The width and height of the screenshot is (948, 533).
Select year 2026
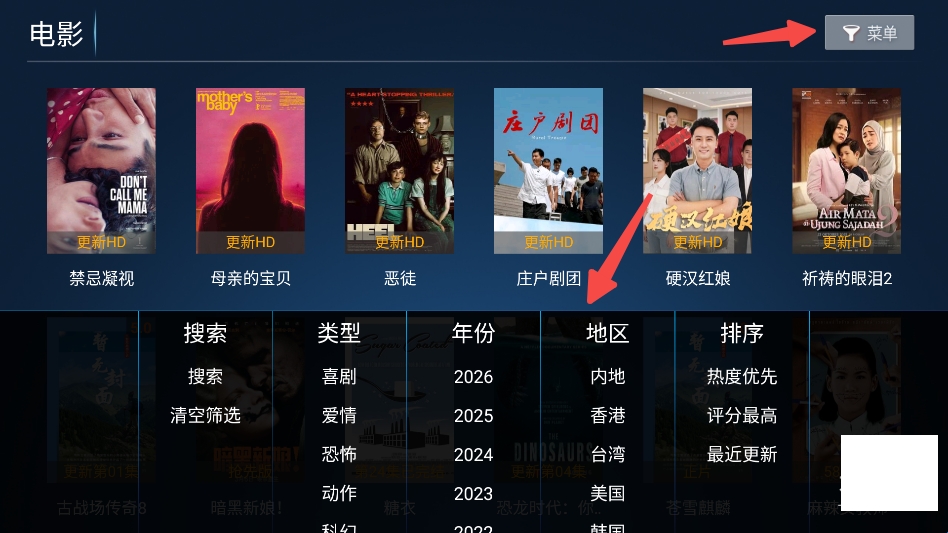[x=473, y=377]
